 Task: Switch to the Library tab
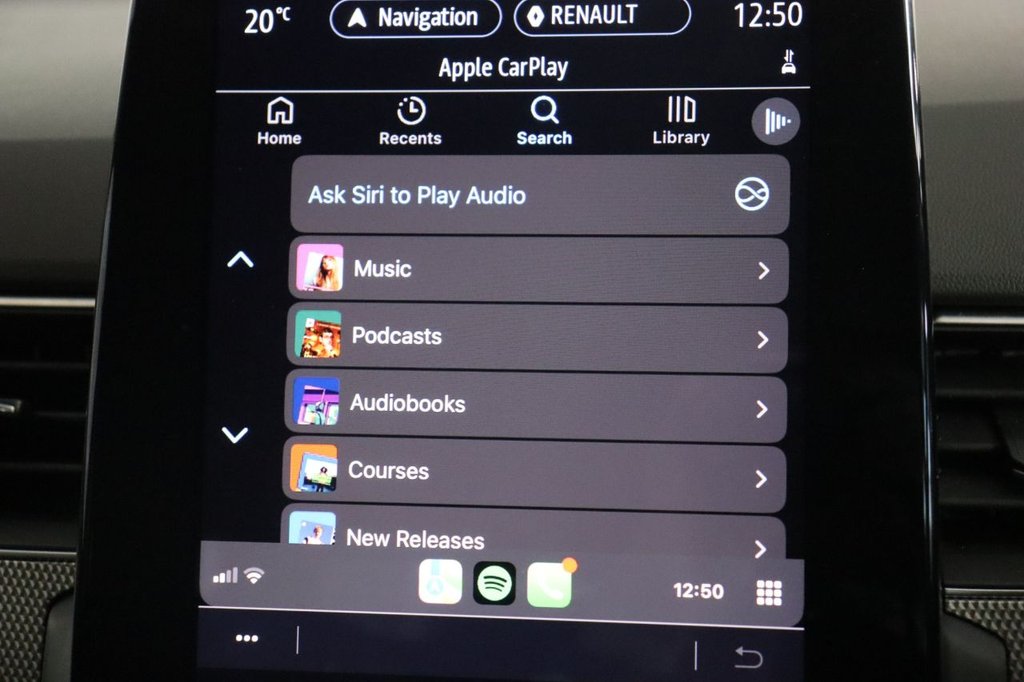coord(681,122)
